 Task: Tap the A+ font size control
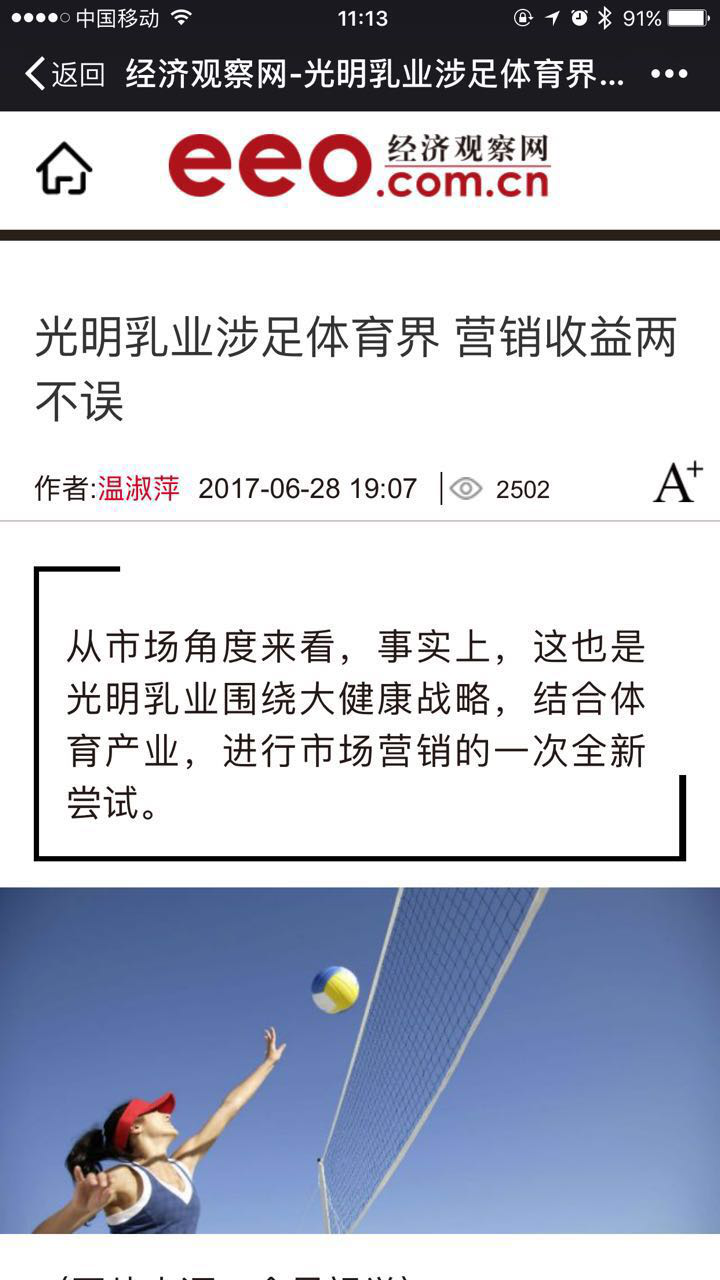point(675,483)
